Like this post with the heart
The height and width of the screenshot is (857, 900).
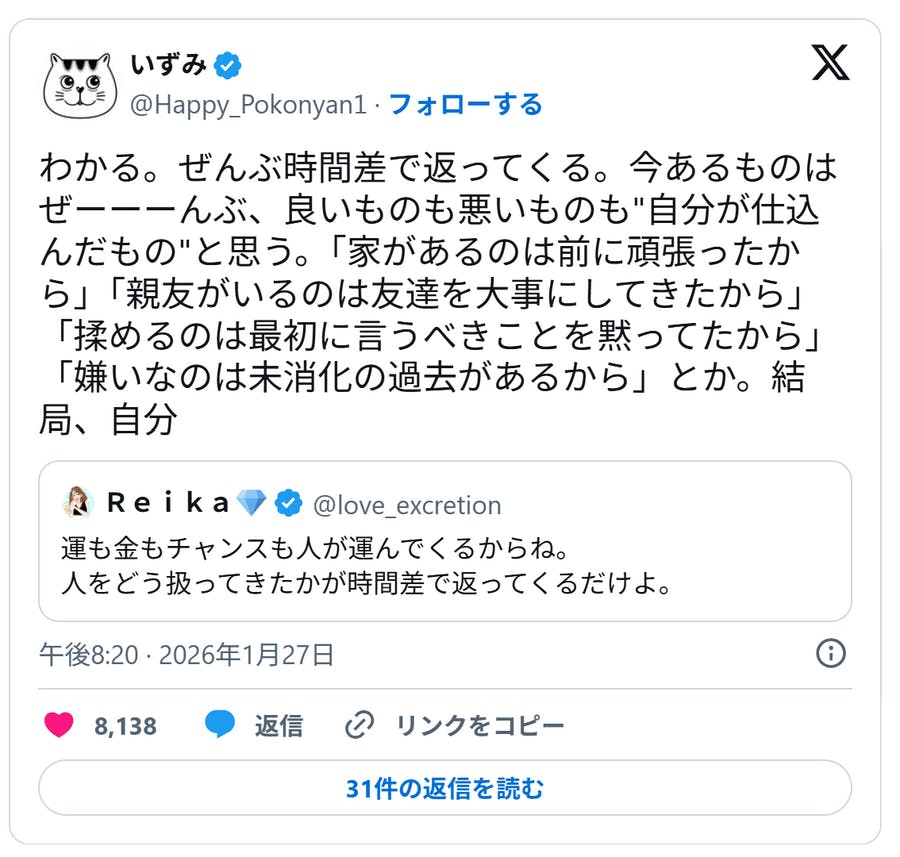60,725
